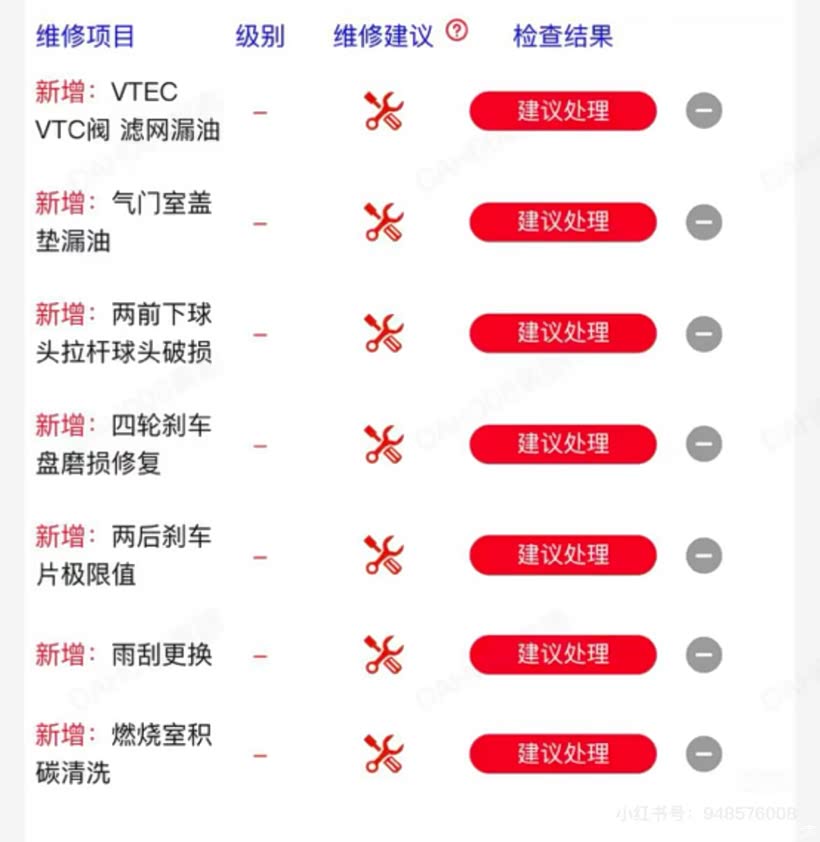Tap 建议处理 for 雨刮更换
Viewport: 820px width, 842px height.
pos(562,655)
